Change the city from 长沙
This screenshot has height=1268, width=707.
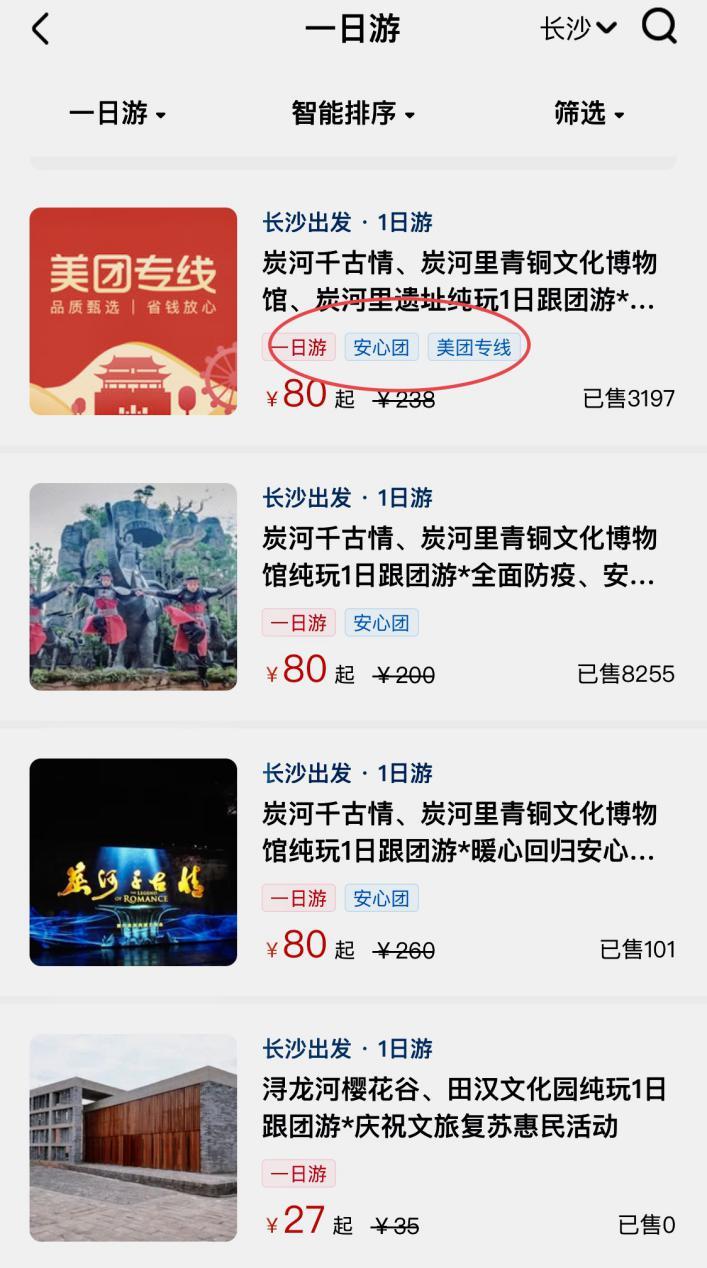(578, 29)
